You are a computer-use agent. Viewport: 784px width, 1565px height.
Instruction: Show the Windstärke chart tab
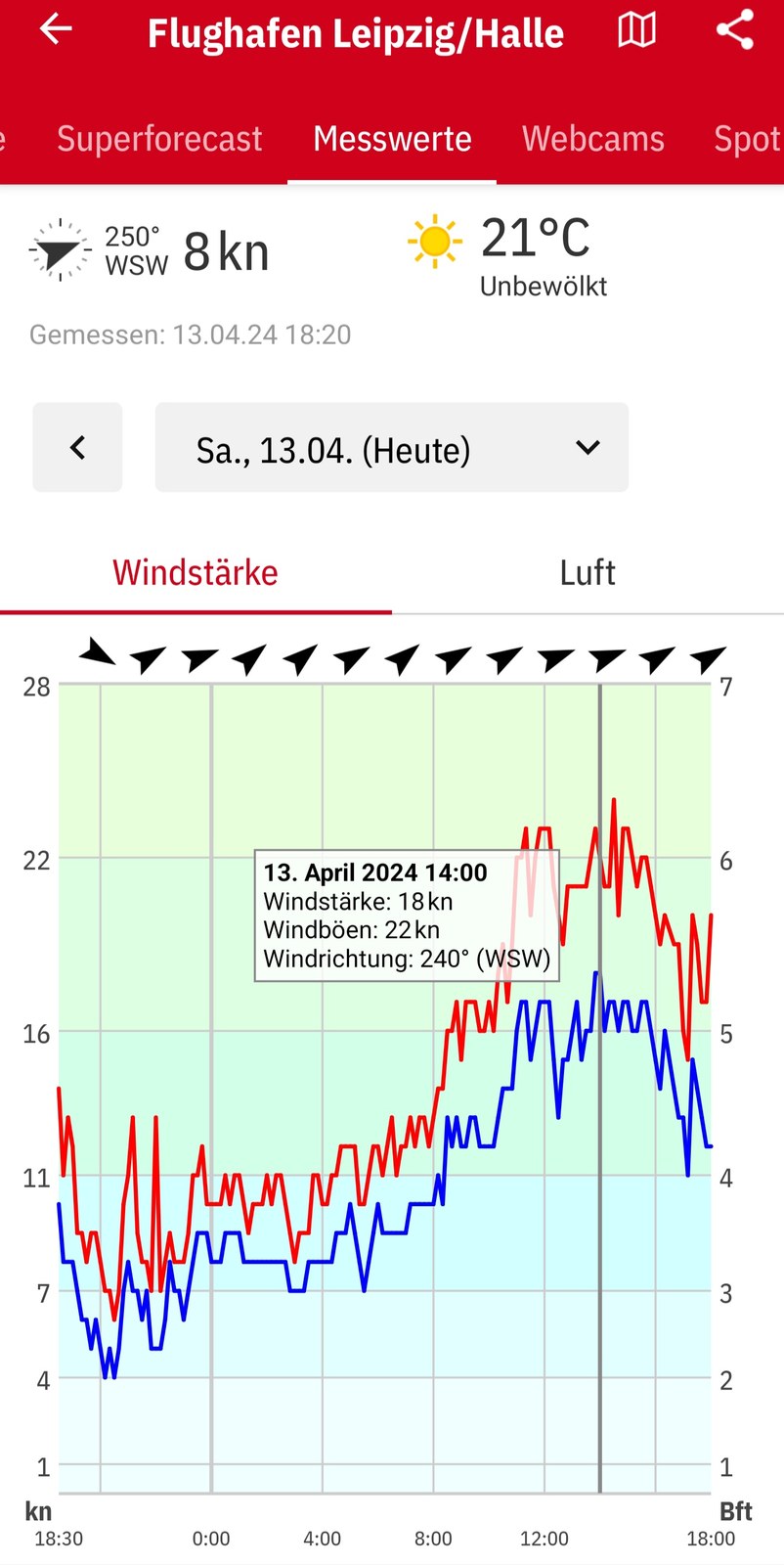[x=196, y=573]
